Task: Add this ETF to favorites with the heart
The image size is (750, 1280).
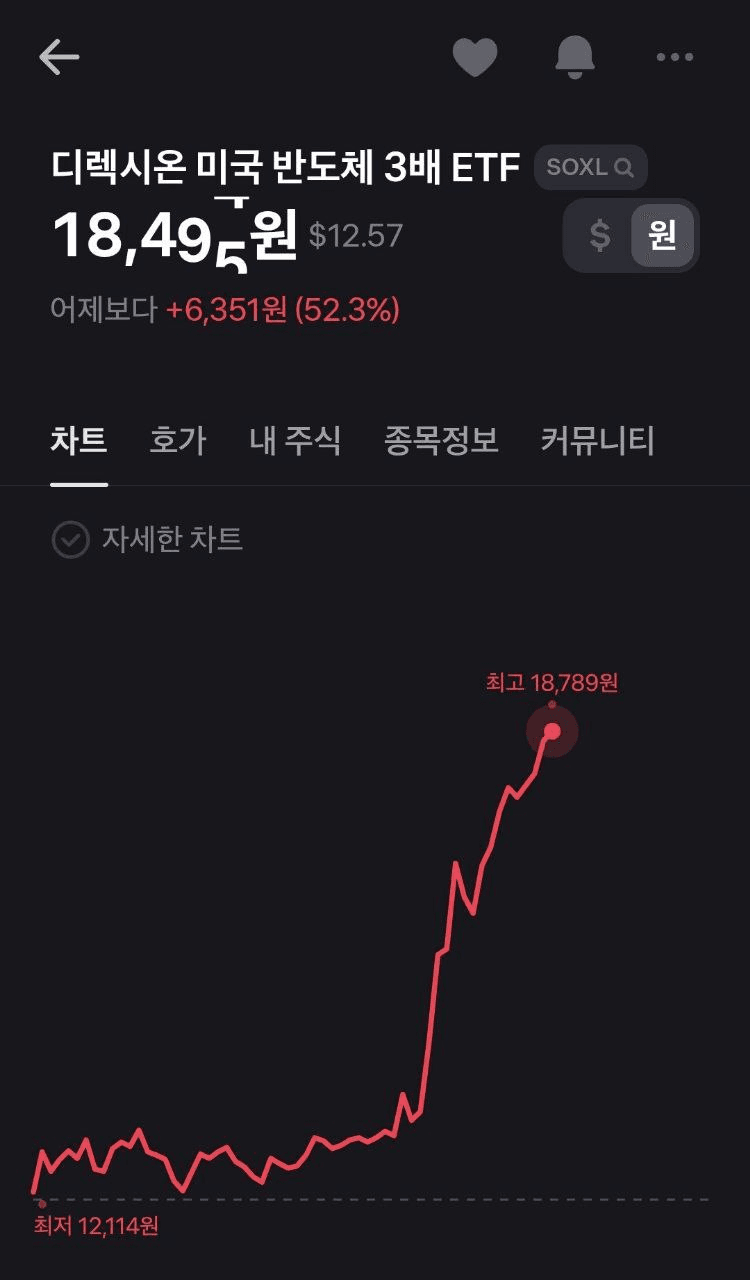Action: point(475,58)
